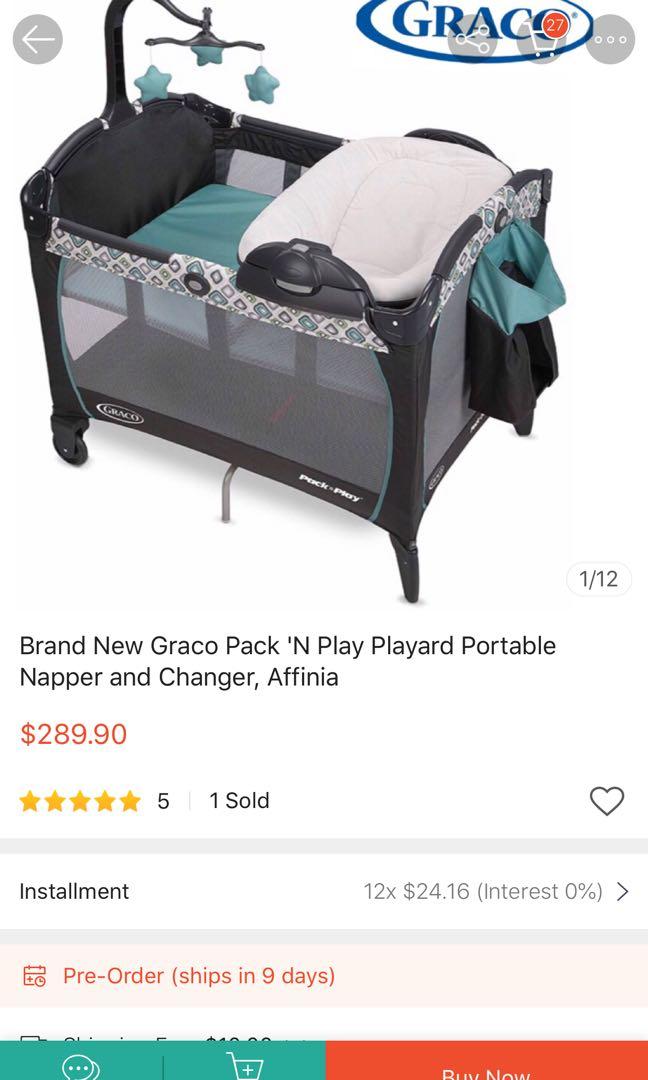Share this Graco playard listing

coord(471,40)
